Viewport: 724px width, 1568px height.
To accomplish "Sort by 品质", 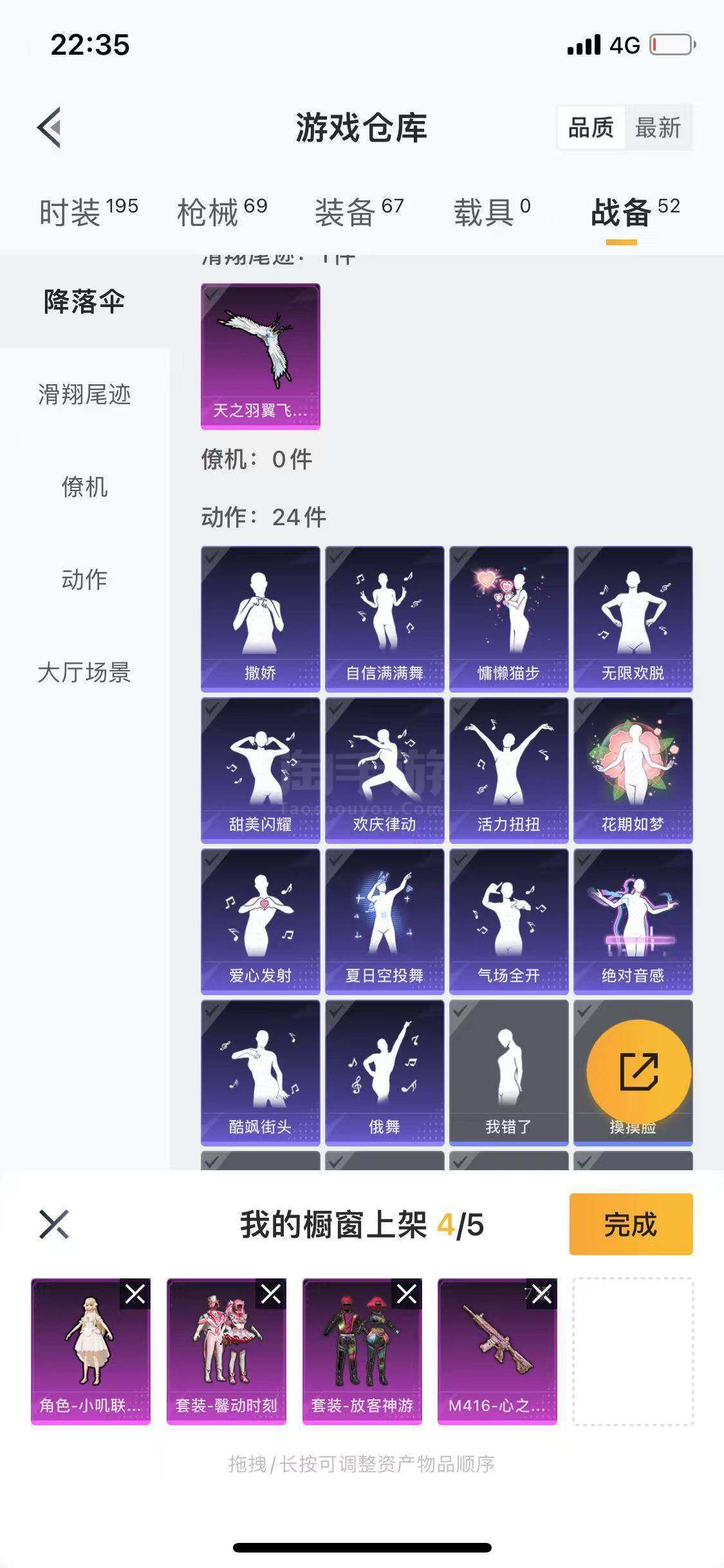I will 590,127.
